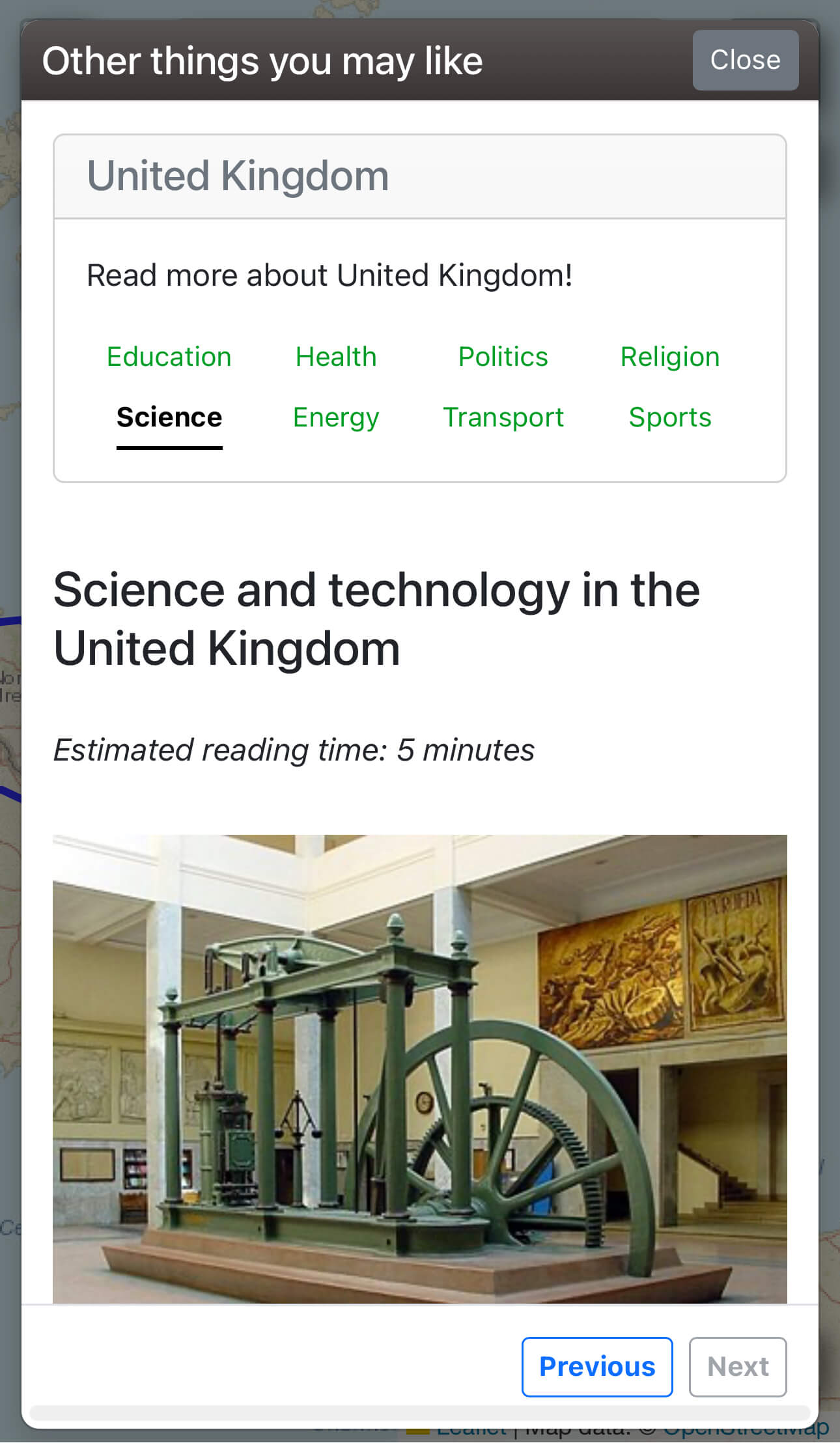The height and width of the screenshot is (1443, 840).
Task: Go to the Previous item
Action: point(596,1367)
